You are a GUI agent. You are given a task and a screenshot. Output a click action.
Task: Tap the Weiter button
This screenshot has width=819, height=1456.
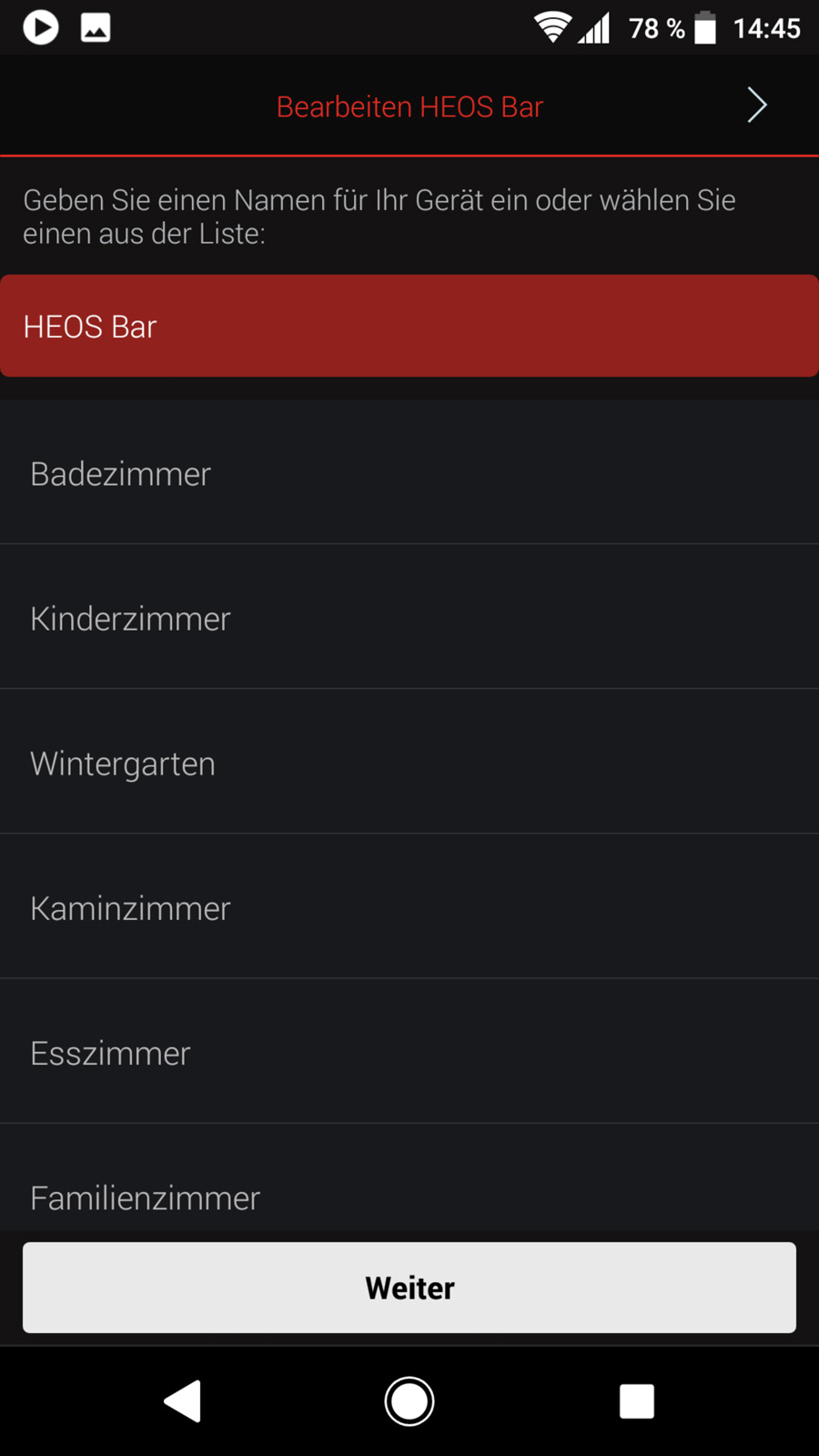[x=409, y=1288]
